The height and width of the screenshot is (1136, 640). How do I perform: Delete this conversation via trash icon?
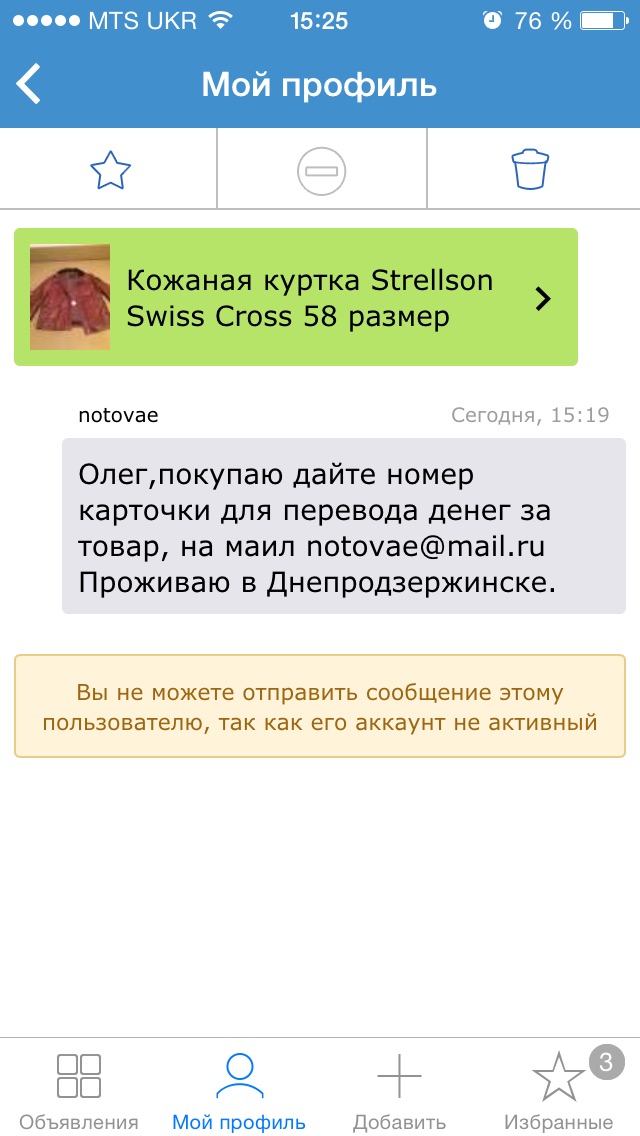(x=530, y=170)
